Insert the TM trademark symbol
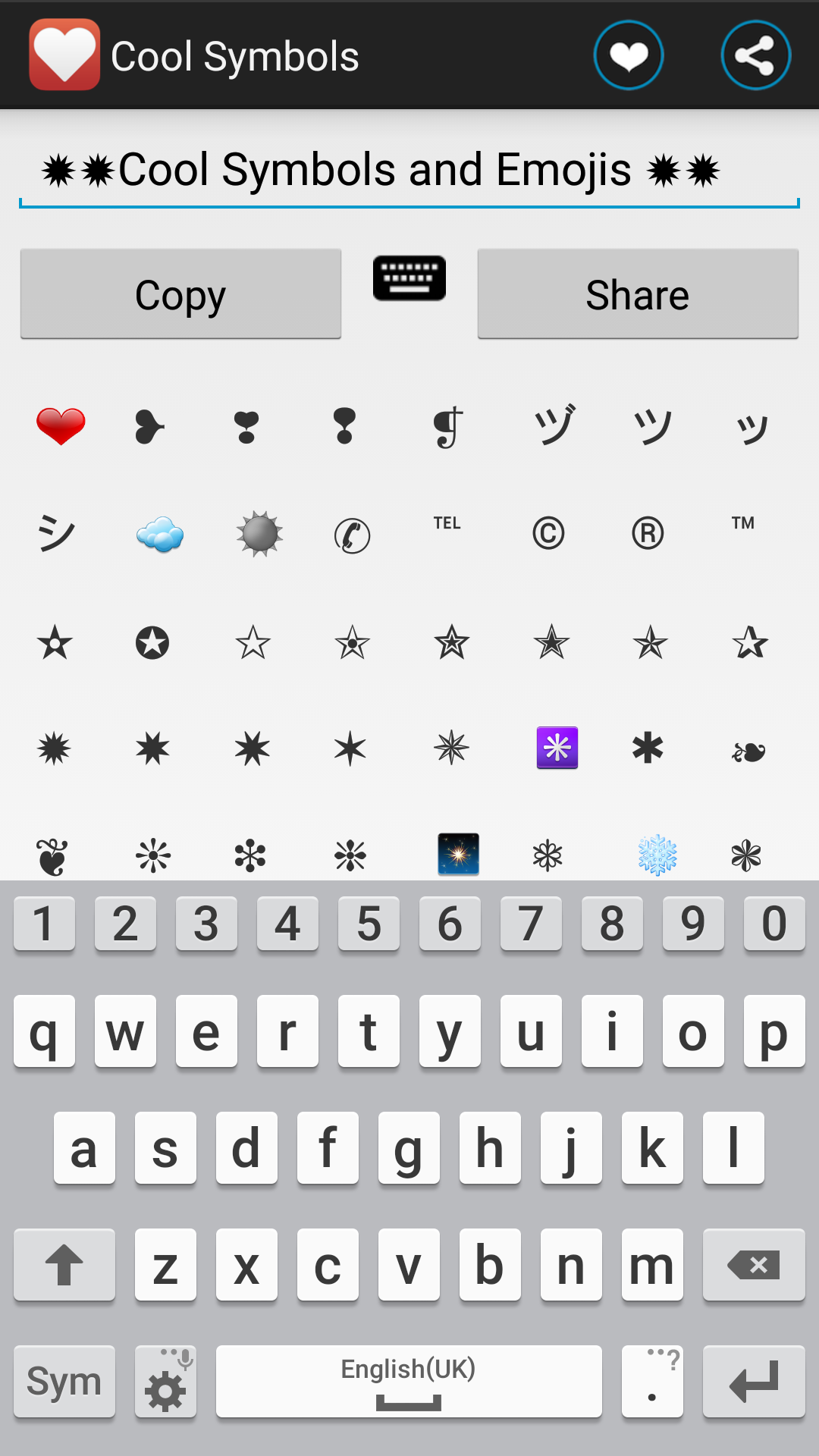Screen dimensions: 819x1456 (x=743, y=523)
